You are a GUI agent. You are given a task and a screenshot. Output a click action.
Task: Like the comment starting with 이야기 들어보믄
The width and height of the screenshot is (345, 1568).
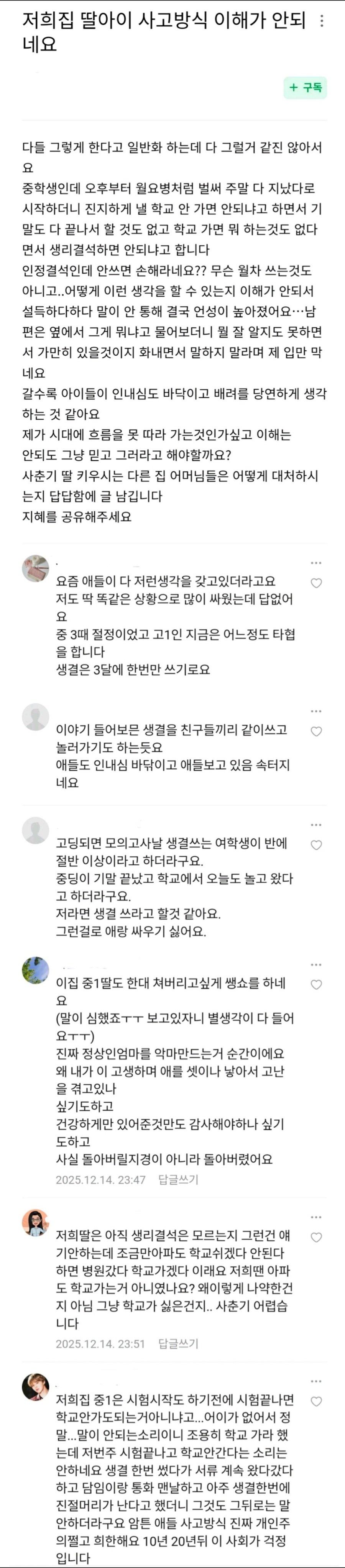click(x=316, y=731)
